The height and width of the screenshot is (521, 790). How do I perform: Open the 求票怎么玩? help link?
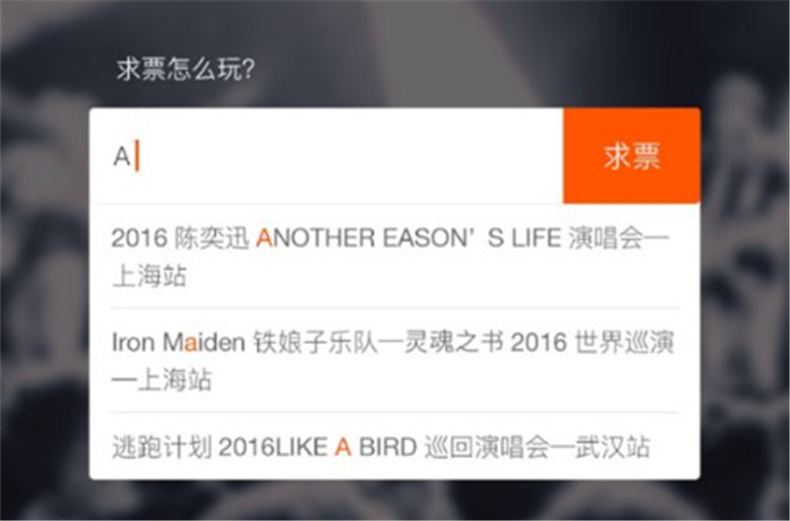click(x=185, y=72)
